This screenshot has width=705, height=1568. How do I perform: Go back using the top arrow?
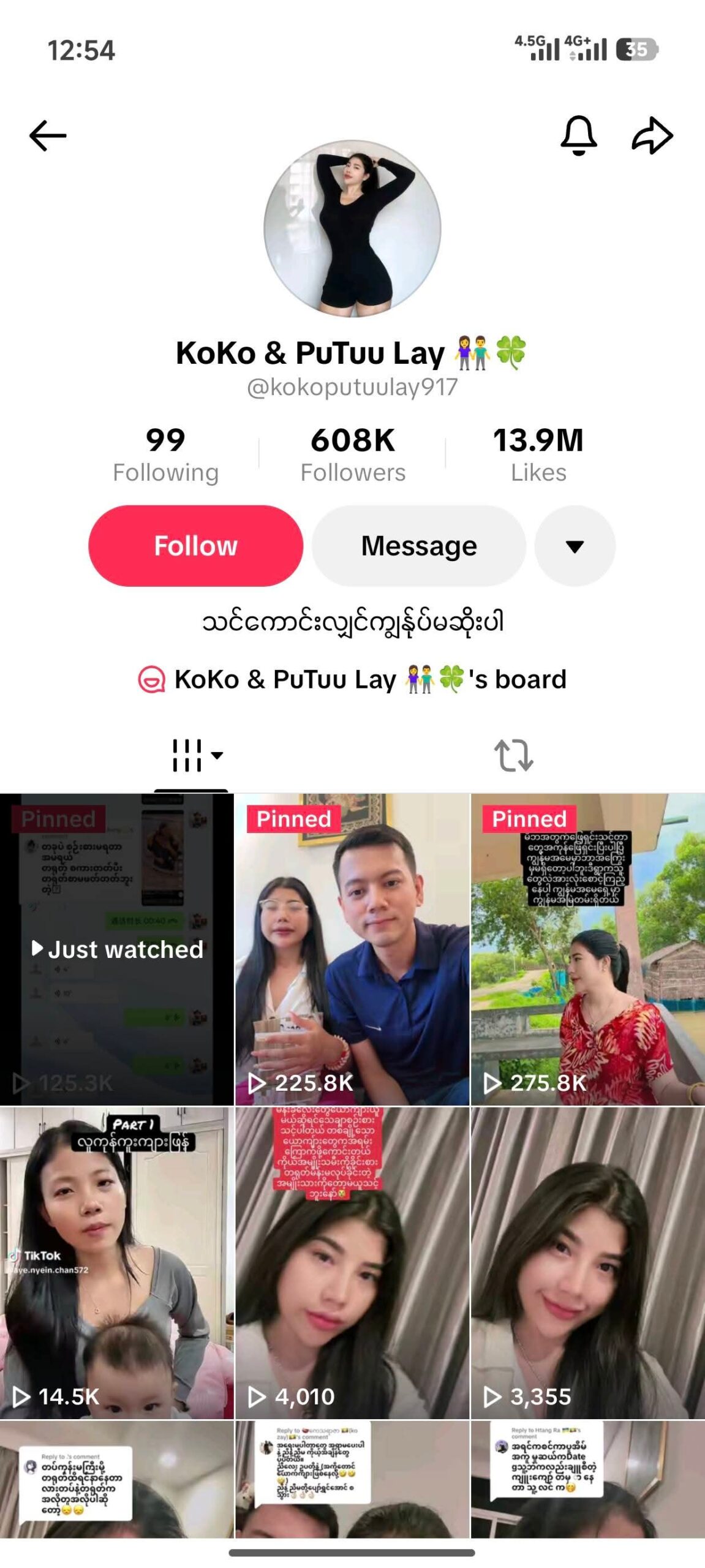(x=48, y=135)
